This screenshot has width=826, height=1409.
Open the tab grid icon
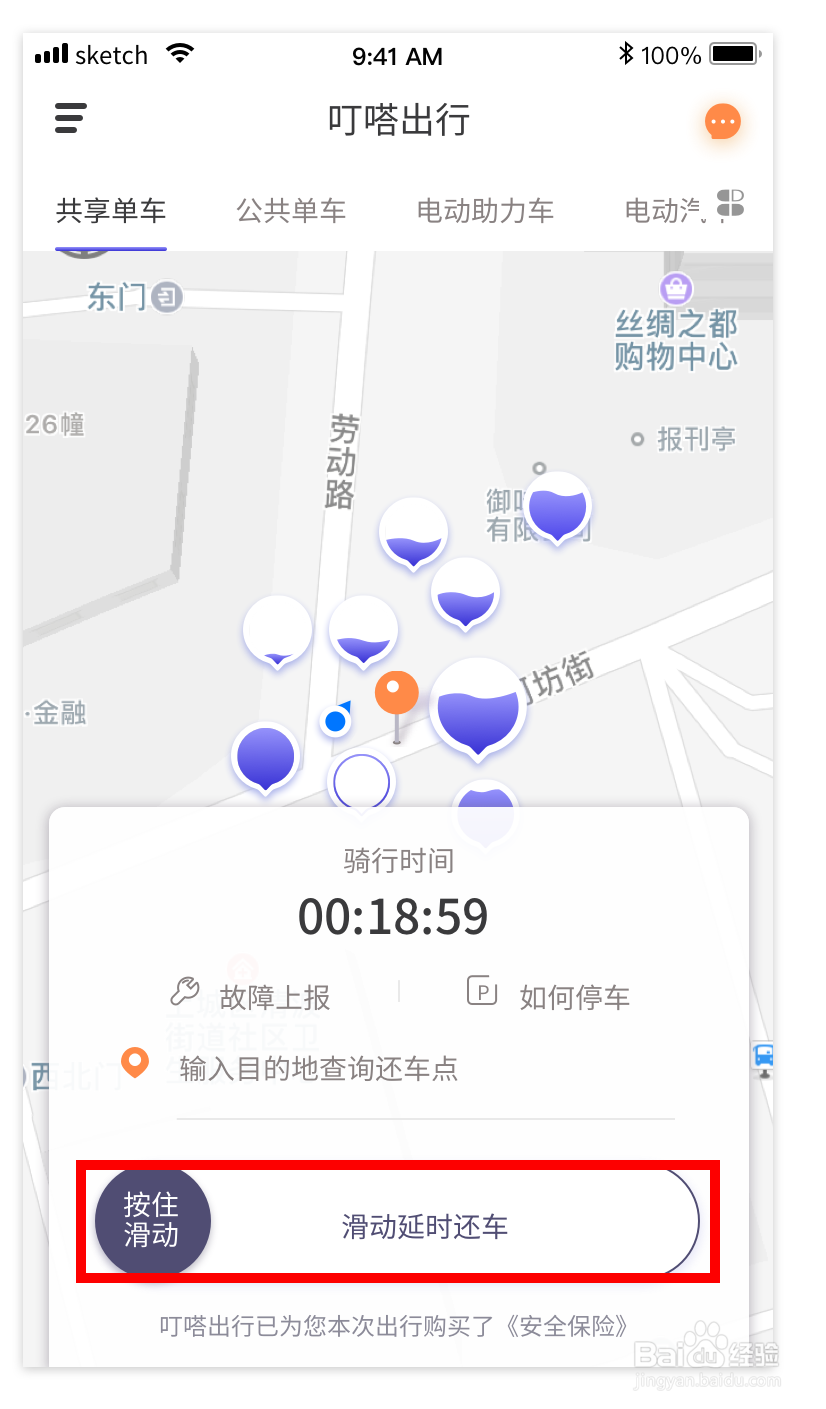(731, 203)
